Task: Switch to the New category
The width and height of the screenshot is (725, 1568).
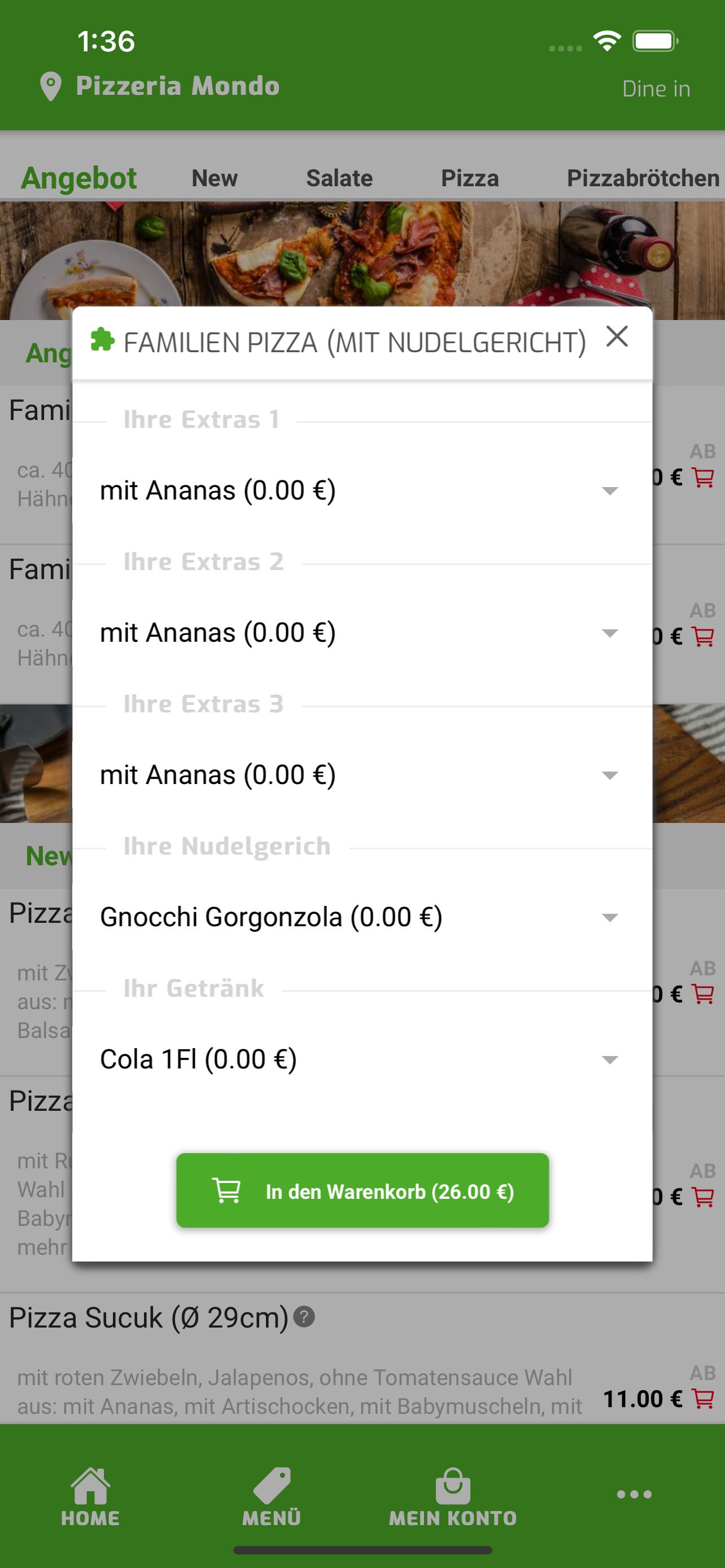Action: tap(214, 178)
